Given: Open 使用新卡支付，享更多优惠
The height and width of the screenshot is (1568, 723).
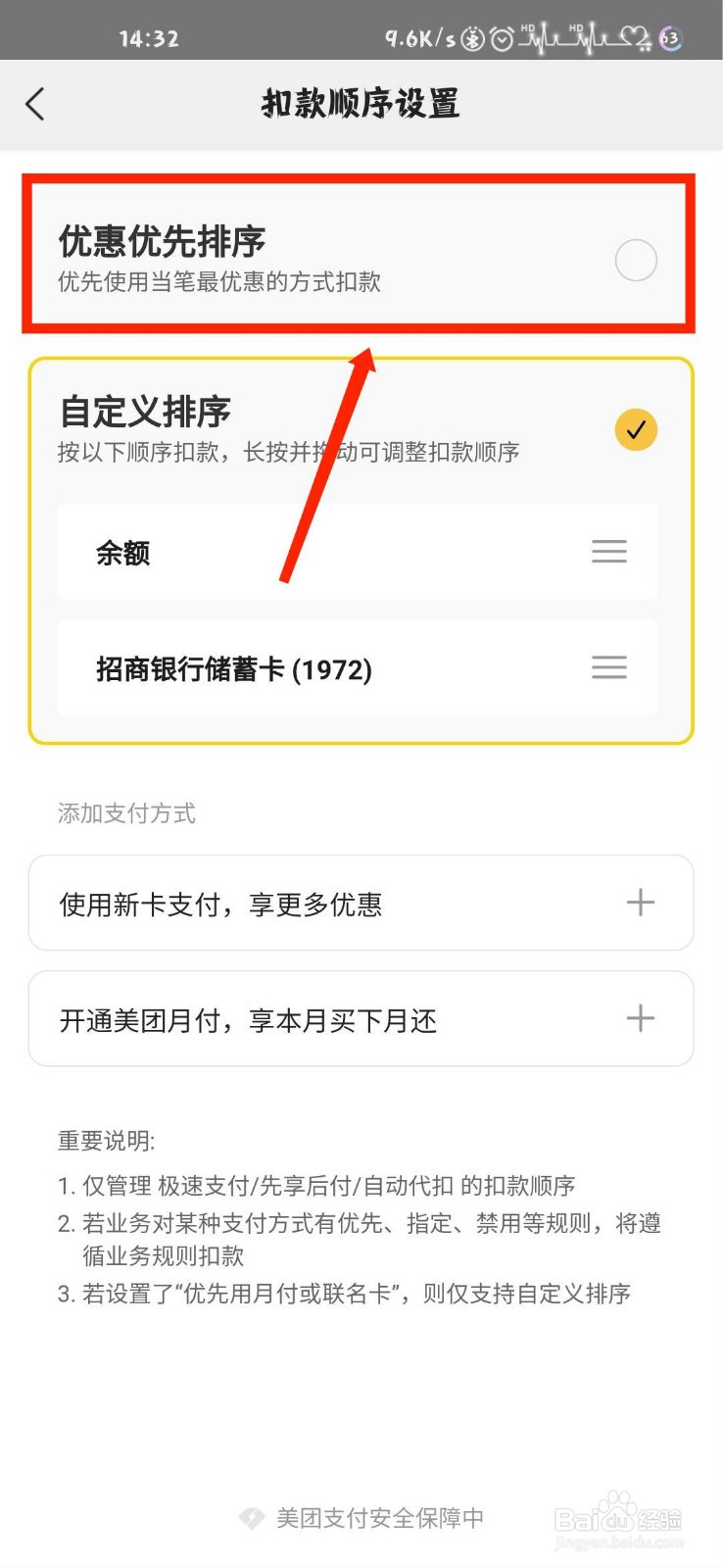Looking at the screenshot, I should [361, 902].
